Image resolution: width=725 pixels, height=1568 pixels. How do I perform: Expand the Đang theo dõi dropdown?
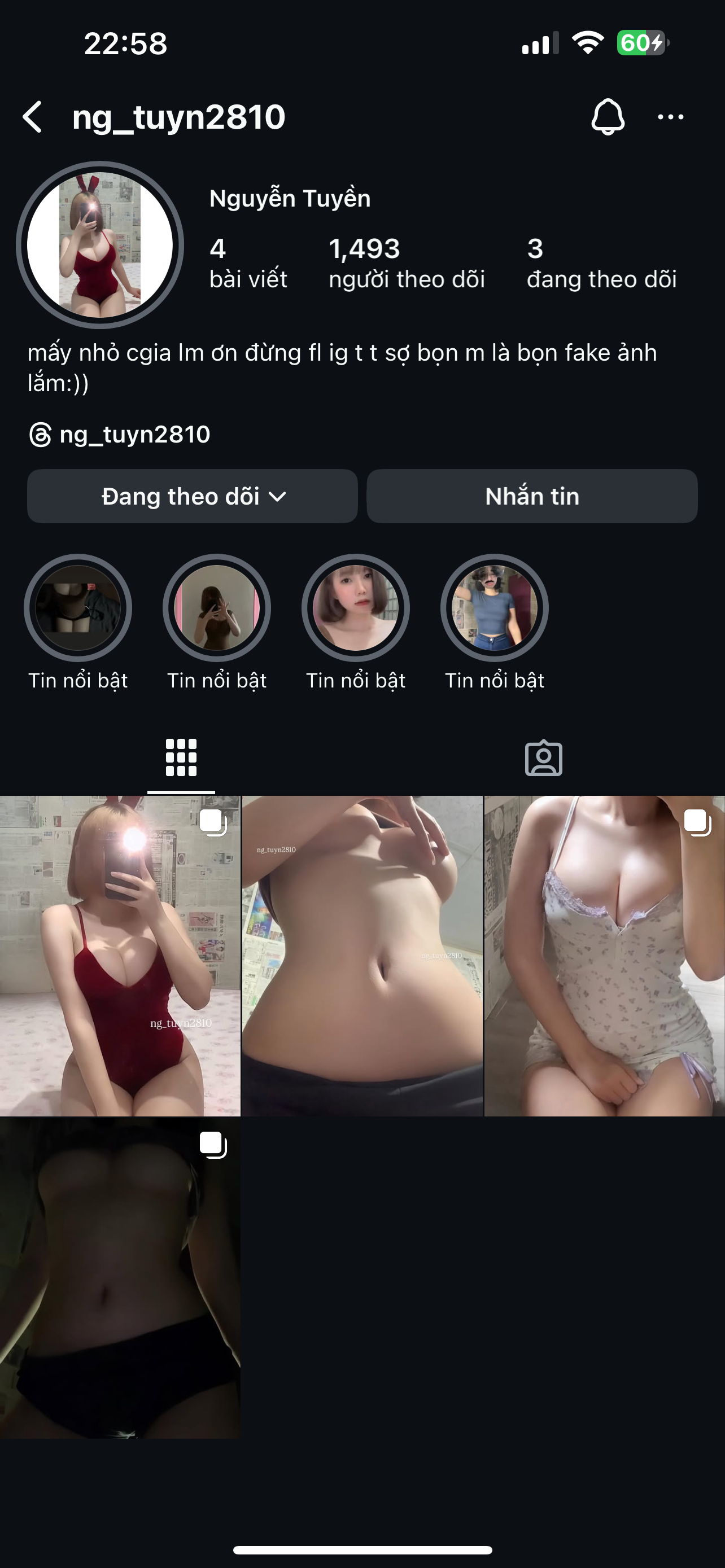[193, 496]
